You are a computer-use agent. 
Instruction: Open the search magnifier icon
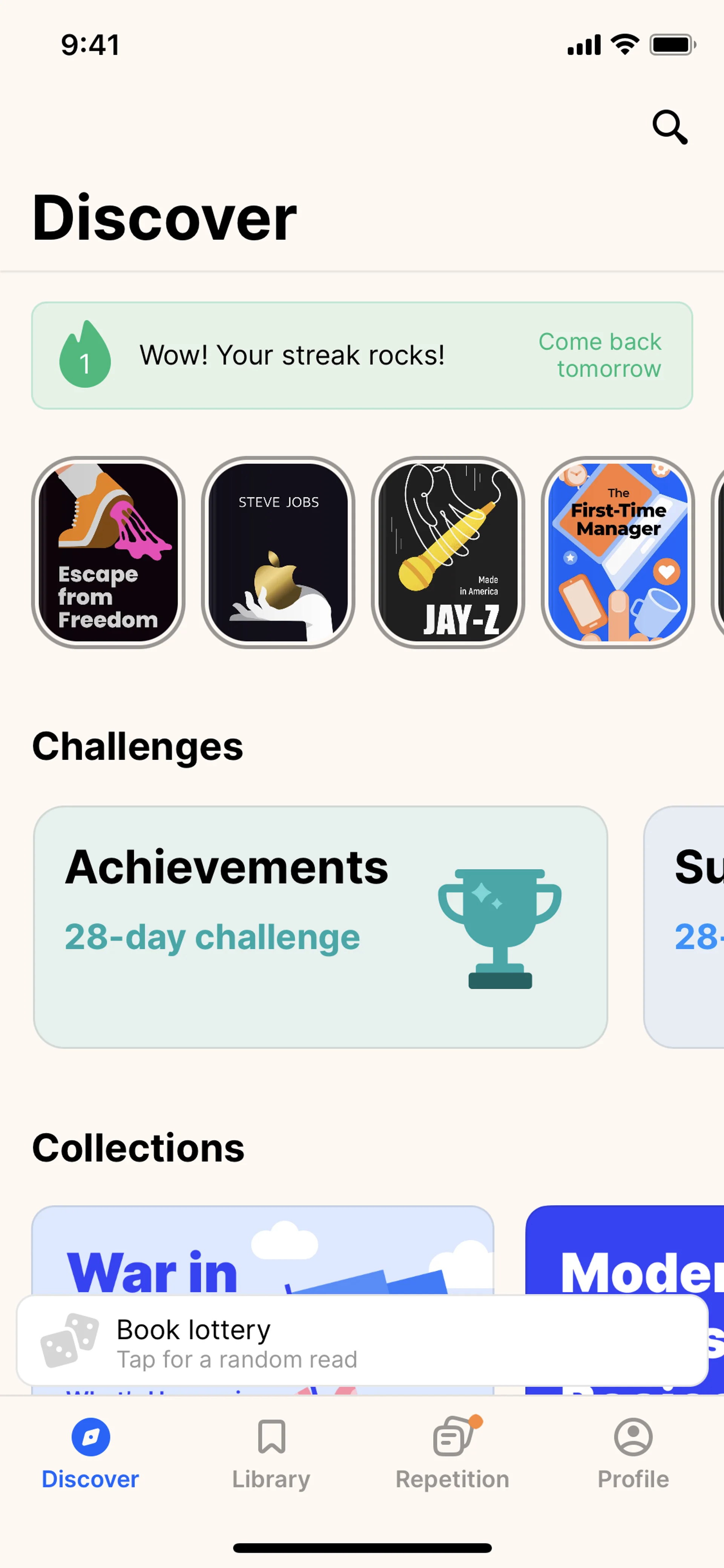coord(670,127)
